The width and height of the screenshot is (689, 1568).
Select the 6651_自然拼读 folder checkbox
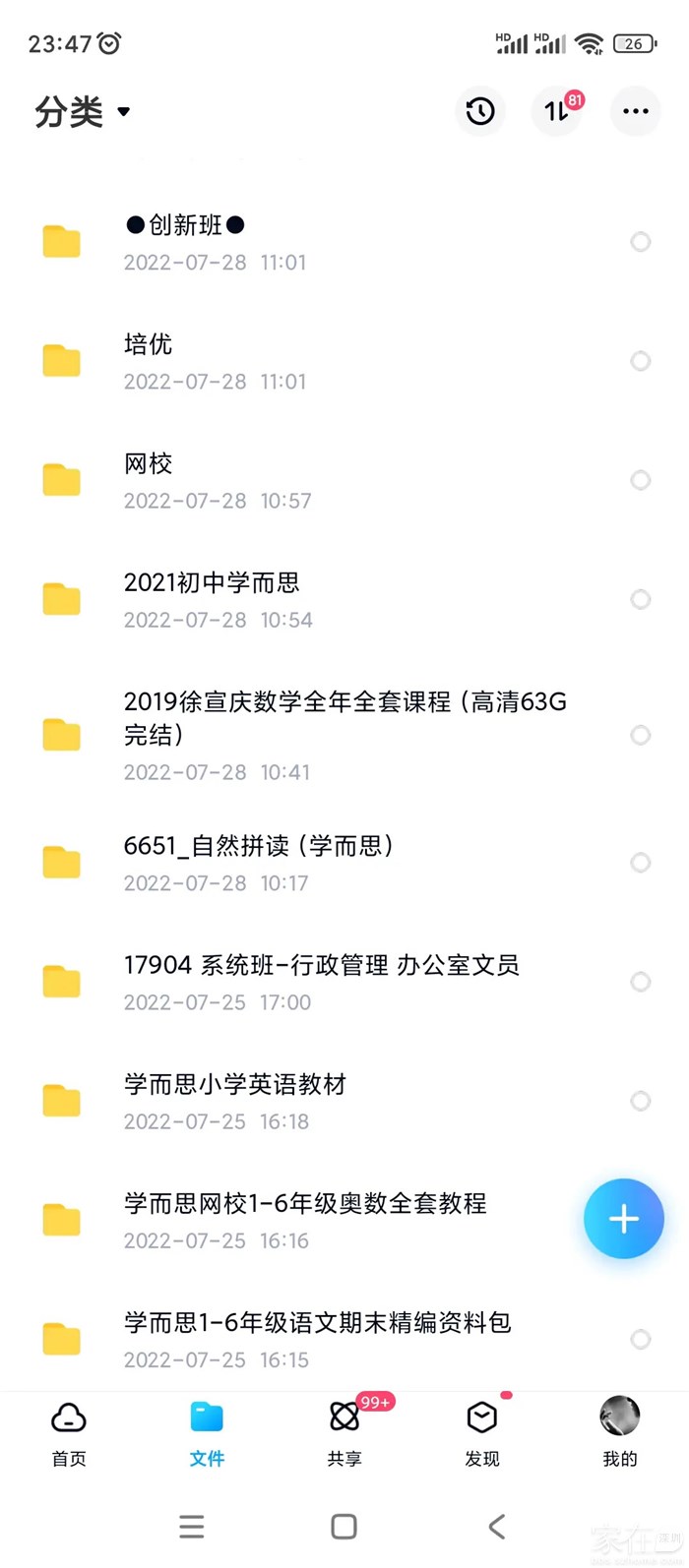[641, 863]
